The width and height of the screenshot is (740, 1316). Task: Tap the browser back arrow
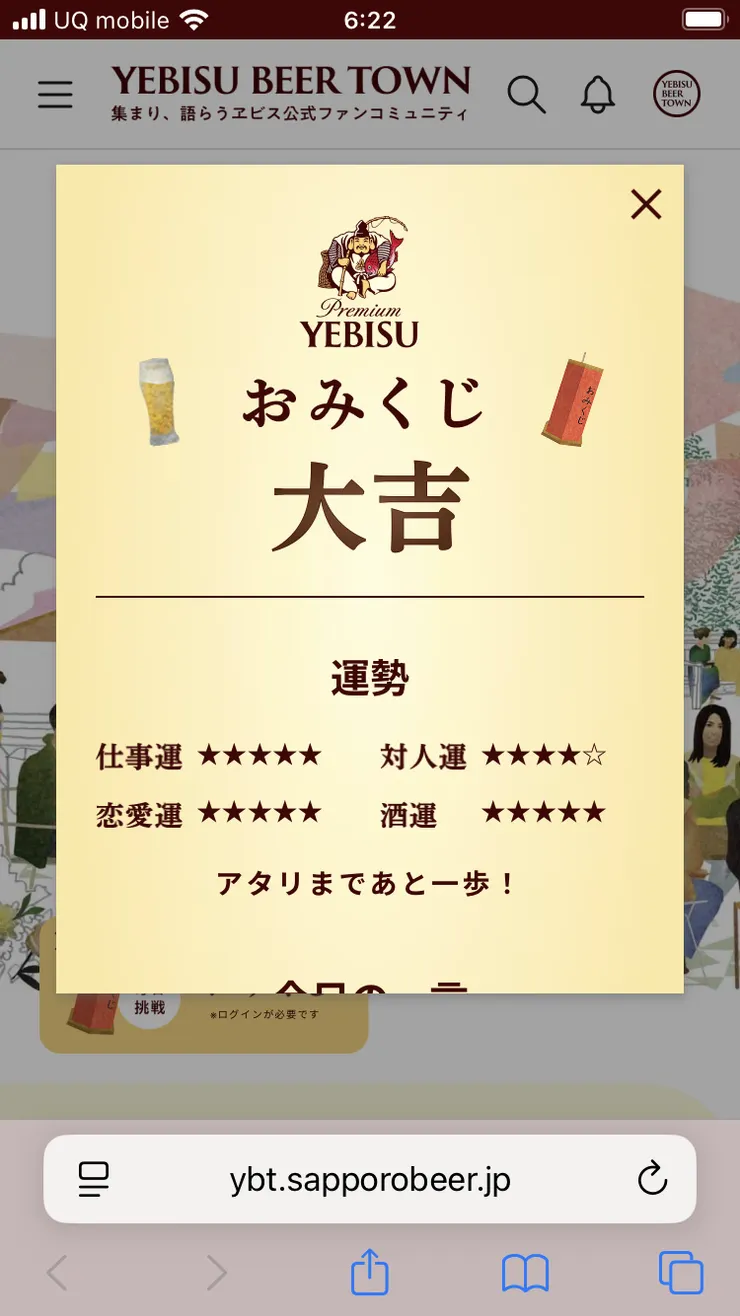pos(57,1272)
